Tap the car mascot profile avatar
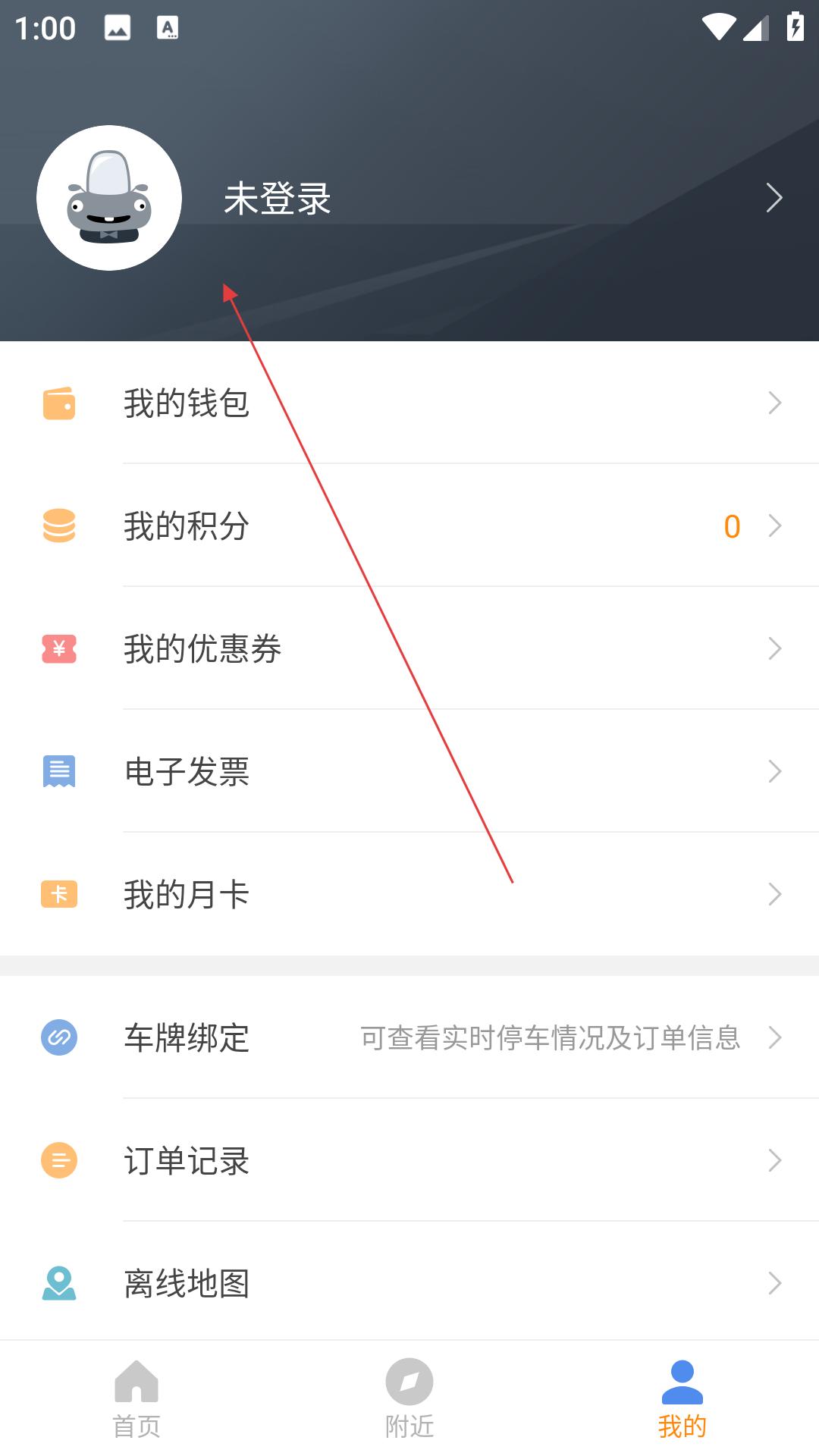Viewport: 819px width, 1456px height. pos(109,198)
